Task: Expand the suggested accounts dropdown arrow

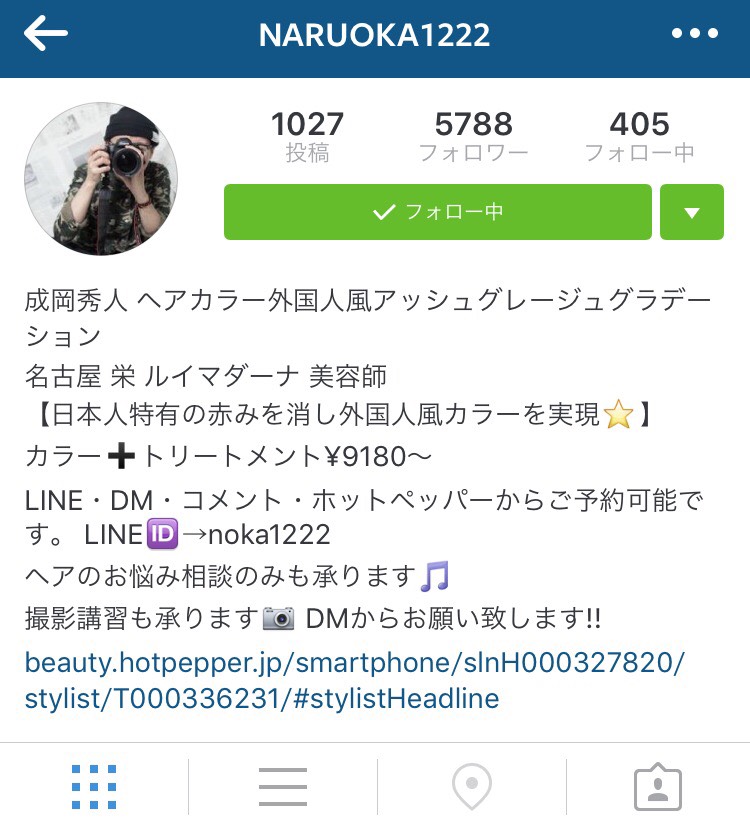Action: coord(691,212)
